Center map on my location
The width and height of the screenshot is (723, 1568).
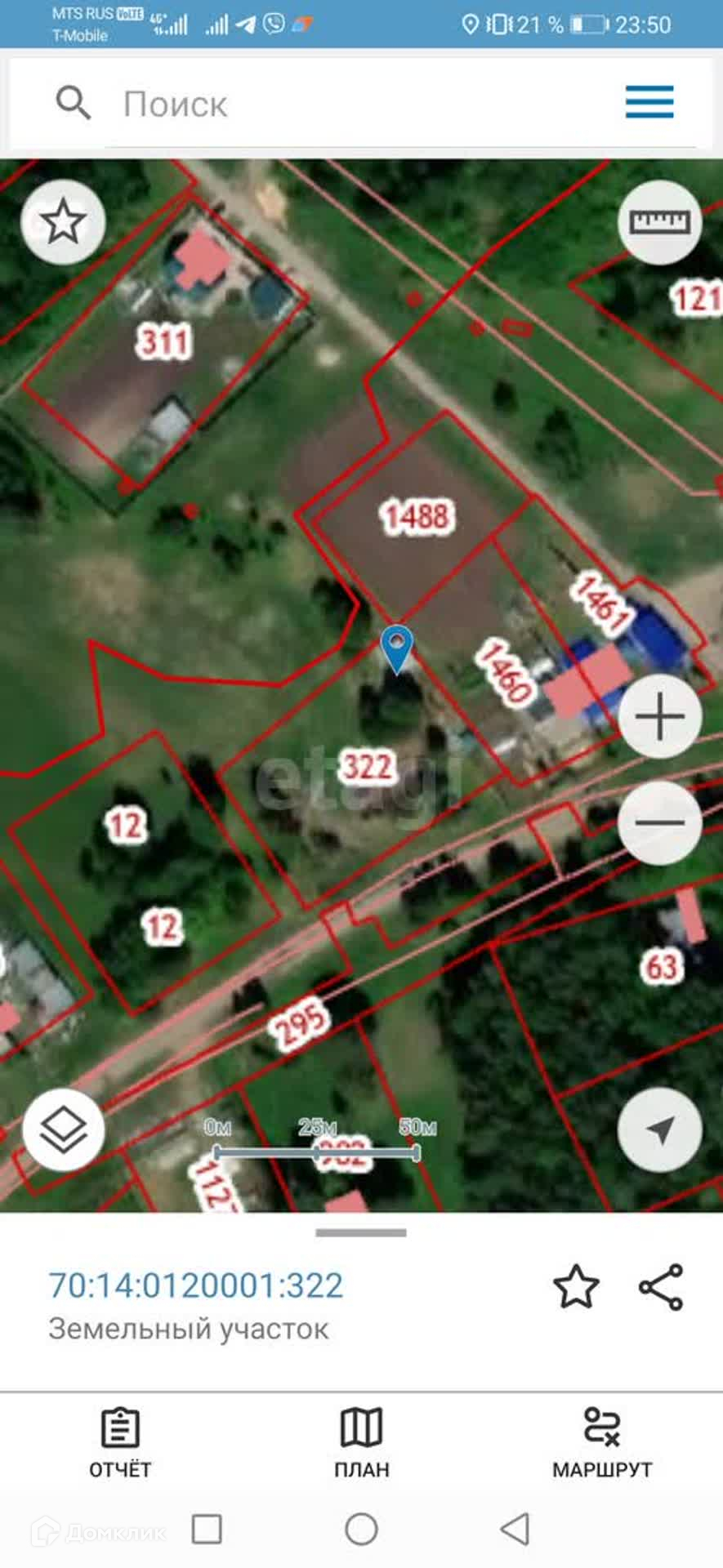pyautogui.click(x=659, y=1130)
